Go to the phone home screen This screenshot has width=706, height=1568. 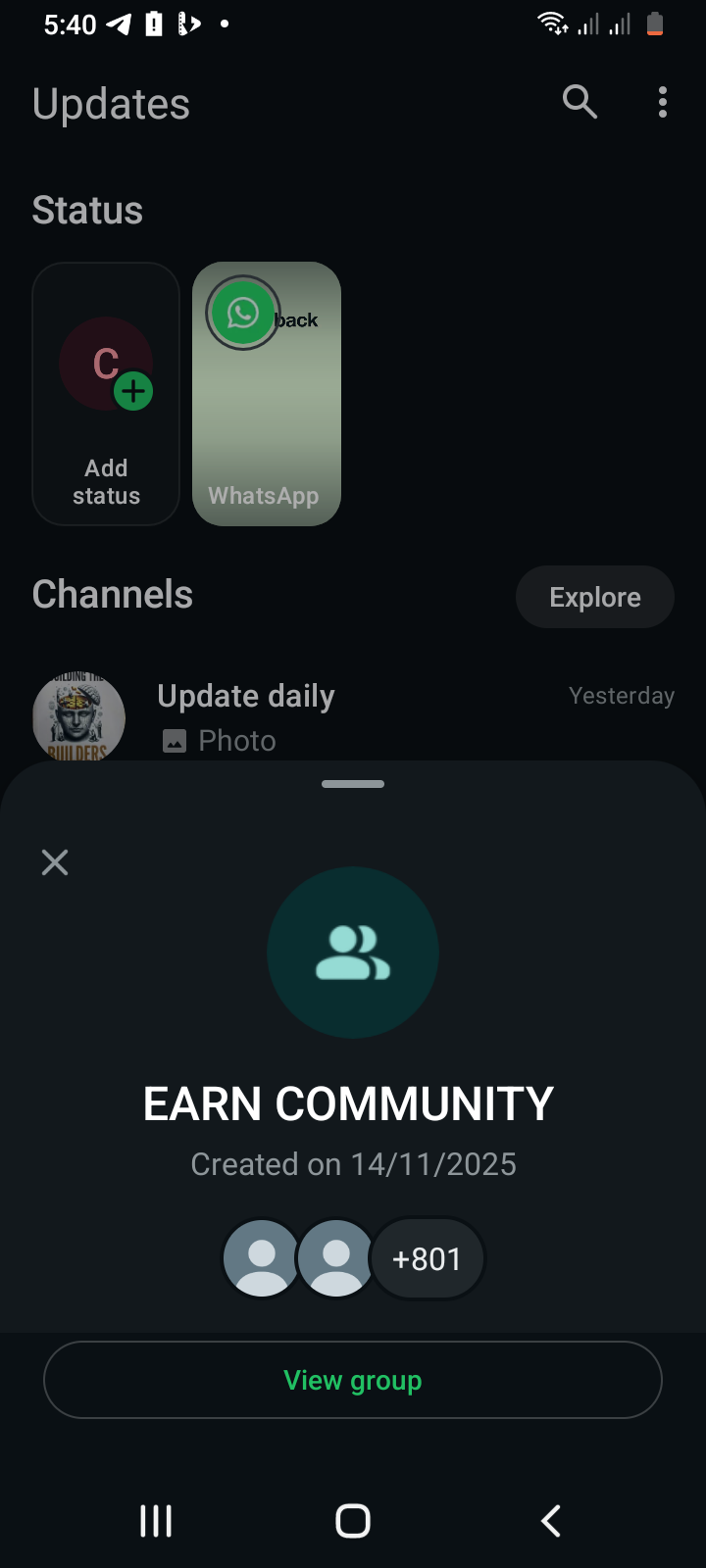click(353, 1521)
